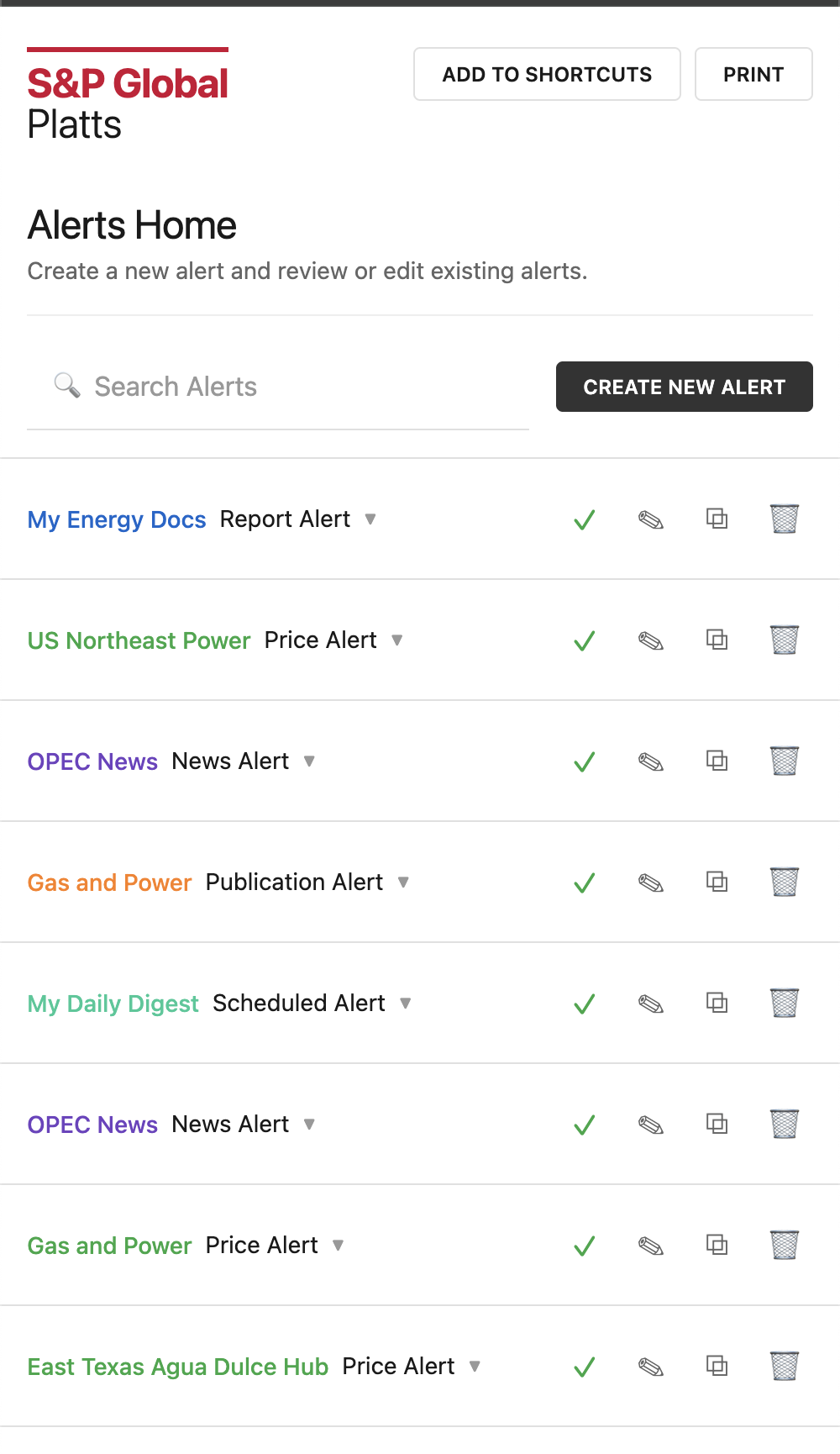Expand the Gas and Power Publication Alert details
This screenshot has width=840, height=1454.
pyautogui.click(x=403, y=882)
